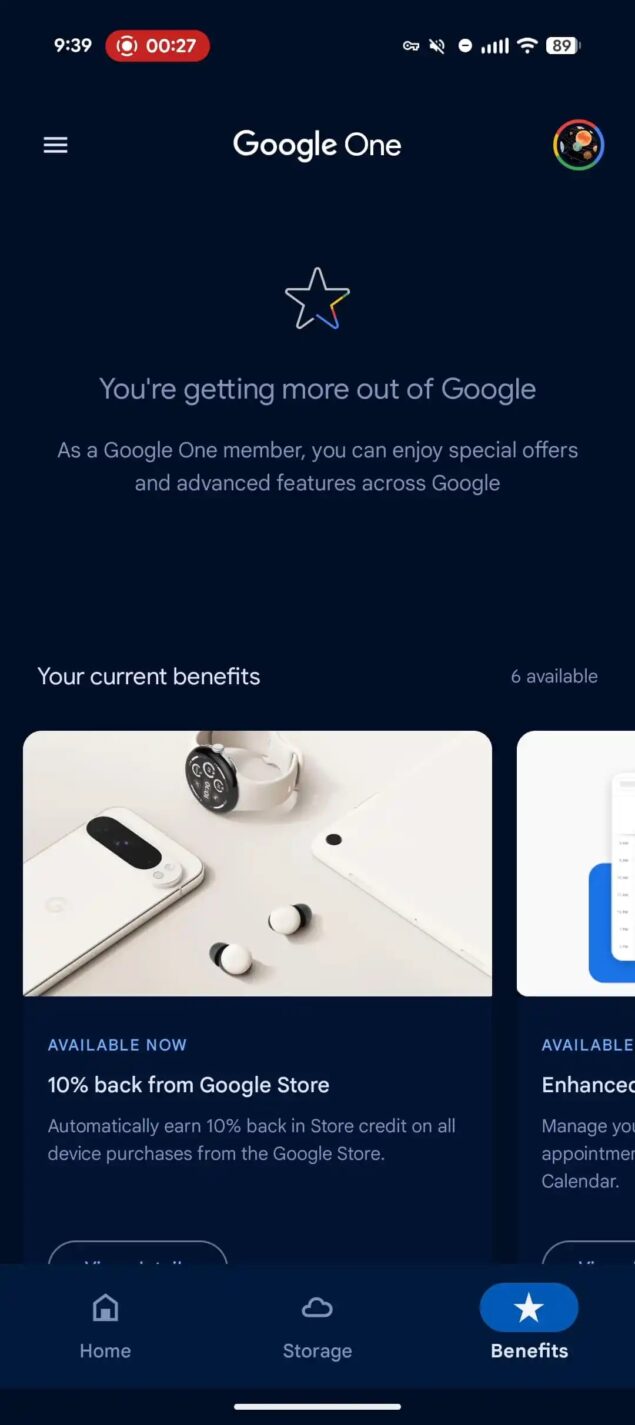
Task: Switch to the Home tab
Action: pos(105,1326)
